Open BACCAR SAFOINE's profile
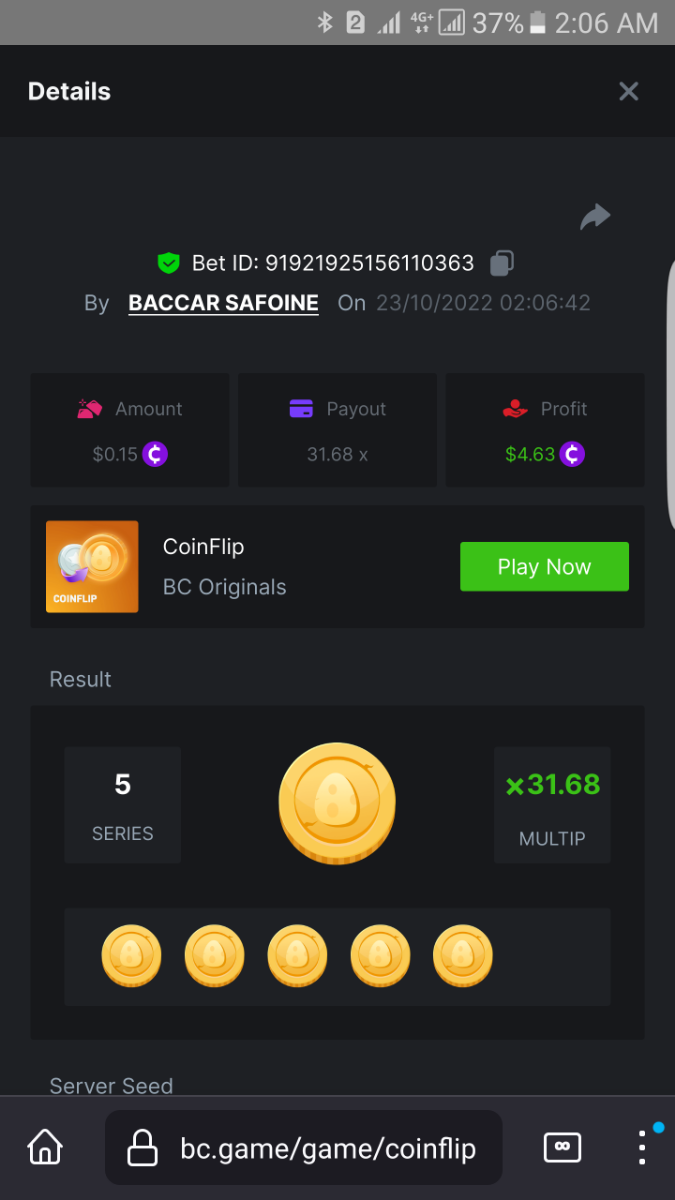Image resolution: width=675 pixels, height=1200 pixels. coord(223,303)
